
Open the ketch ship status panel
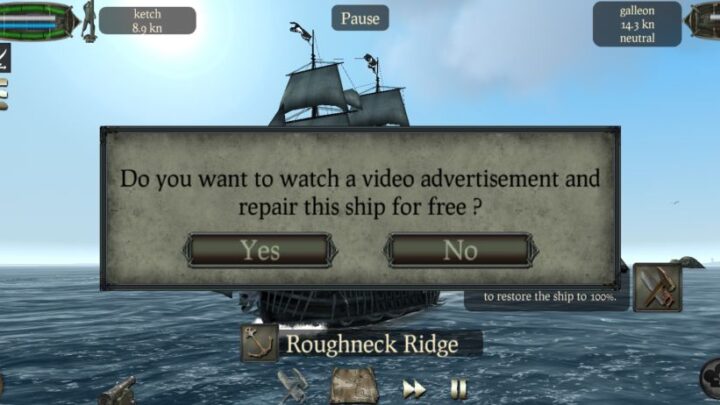(147, 21)
